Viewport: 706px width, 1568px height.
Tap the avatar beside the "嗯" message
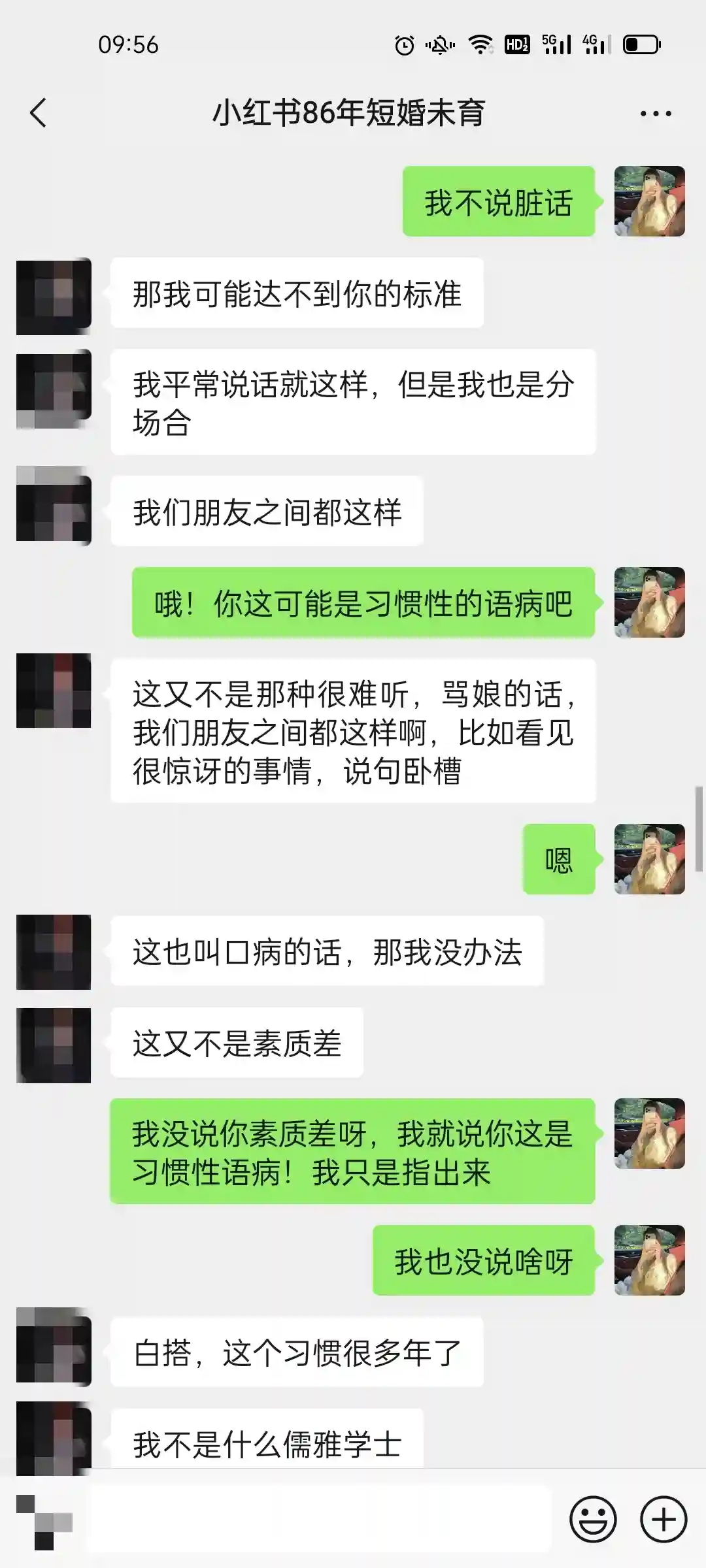pyautogui.click(x=649, y=859)
